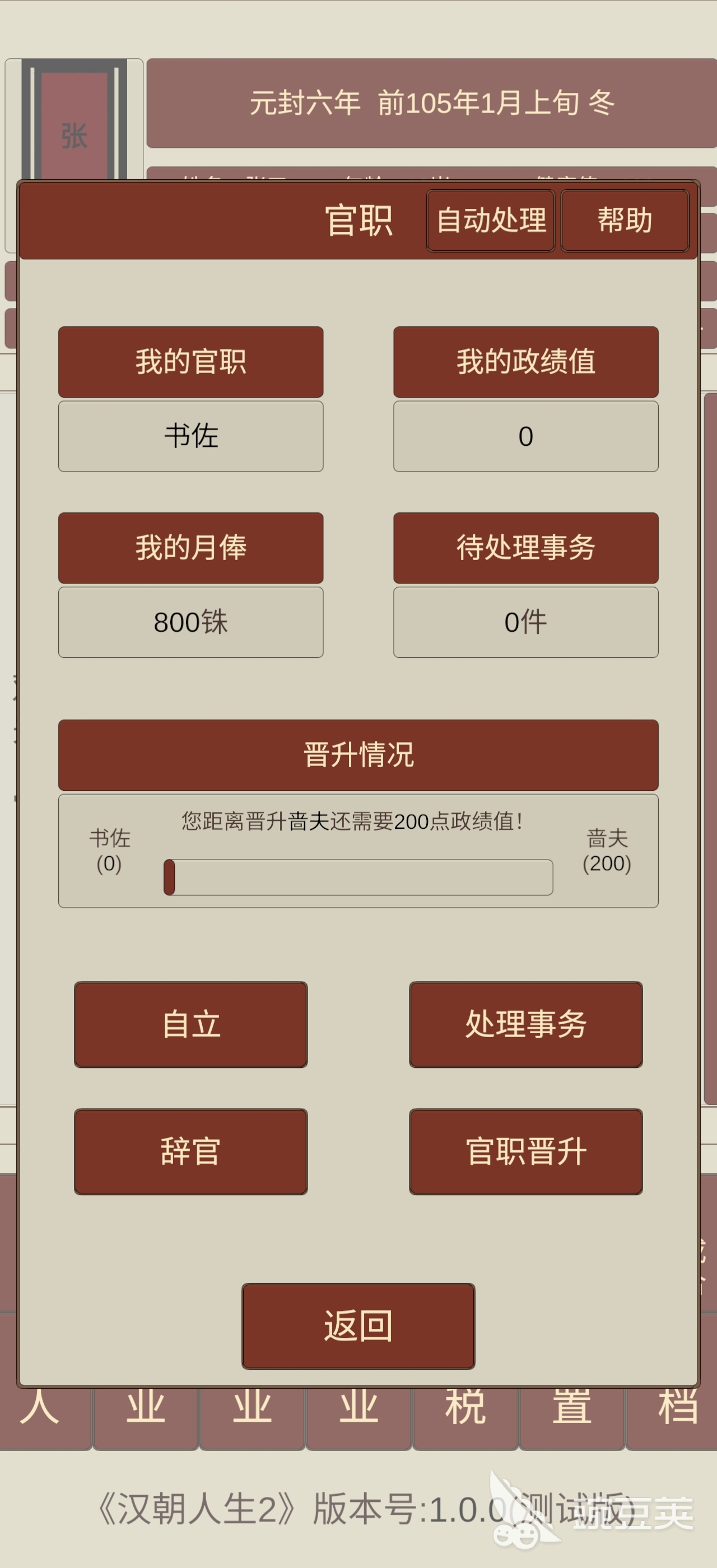Image resolution: width=717 pixels, height=1568 pixels.
Task: Open 帮助 for the 官职 panel
Action: (625, 220)
